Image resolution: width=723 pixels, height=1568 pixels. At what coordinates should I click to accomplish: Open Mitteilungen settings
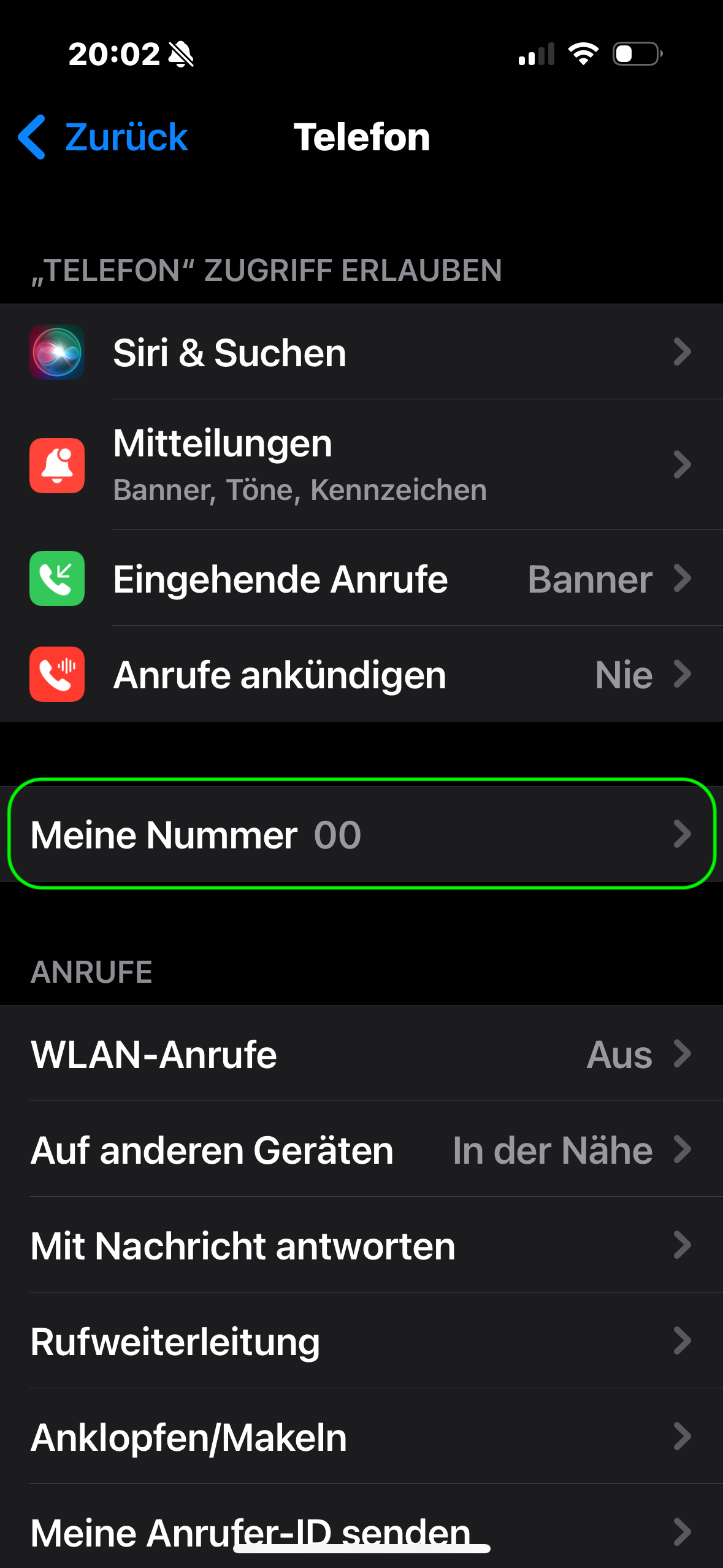pos(361,464)
